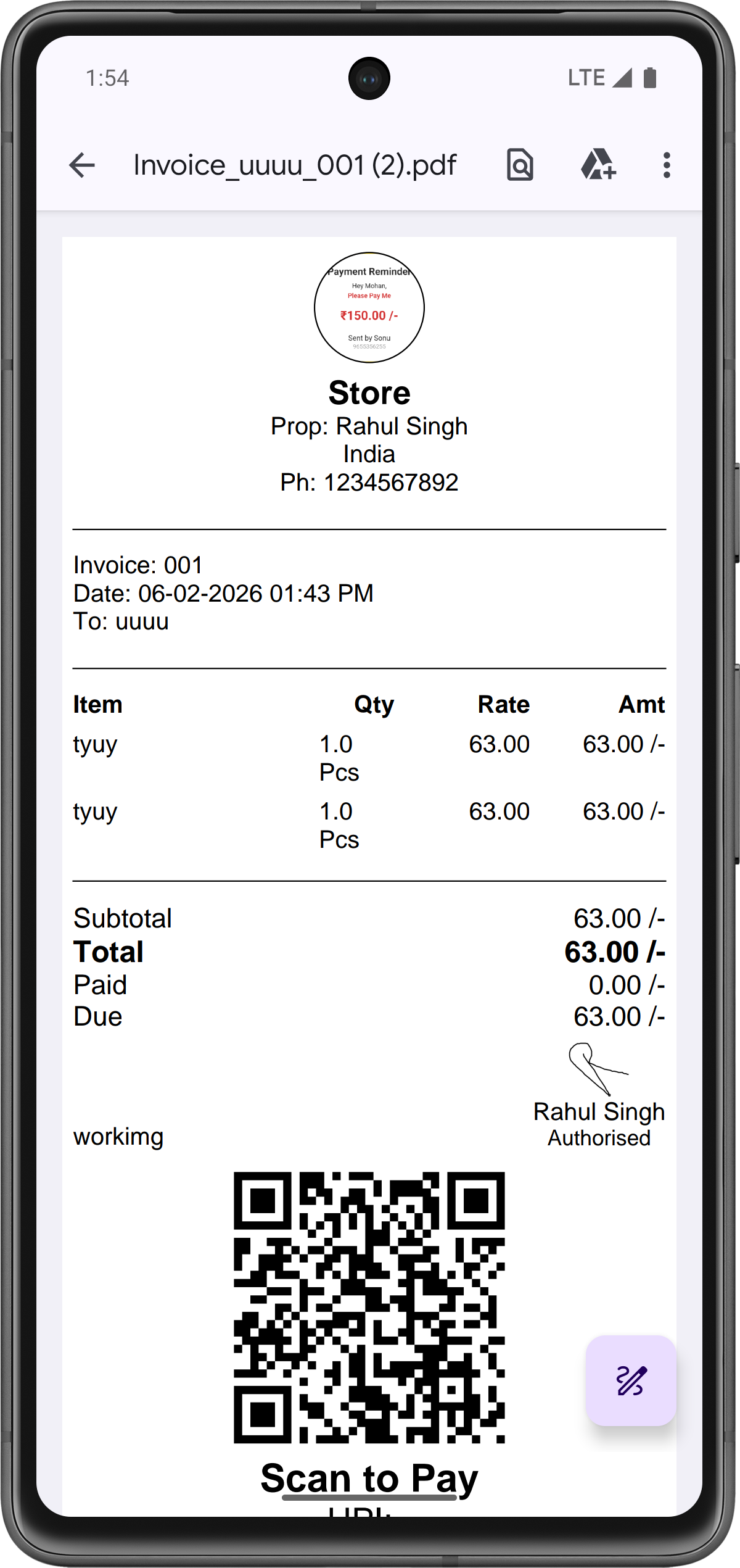Tap the annotate pen floating button
This screenshot has width=740, height=1568.
point(631,1380)
